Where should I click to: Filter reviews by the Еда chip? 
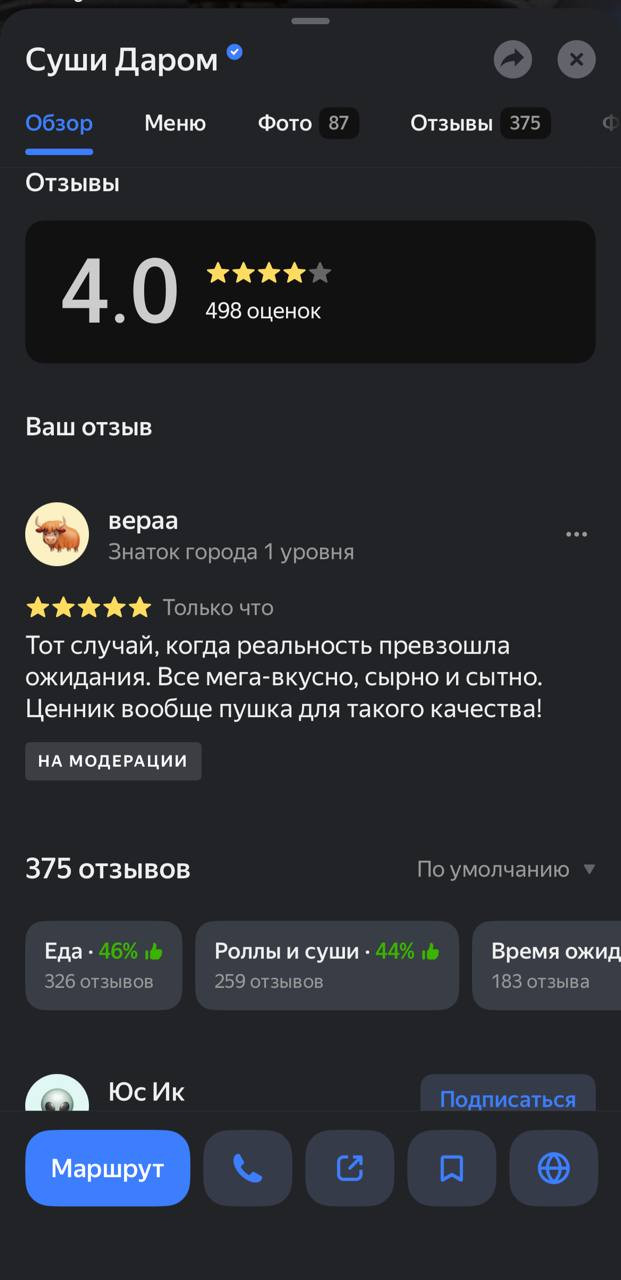tap(104, 965)
